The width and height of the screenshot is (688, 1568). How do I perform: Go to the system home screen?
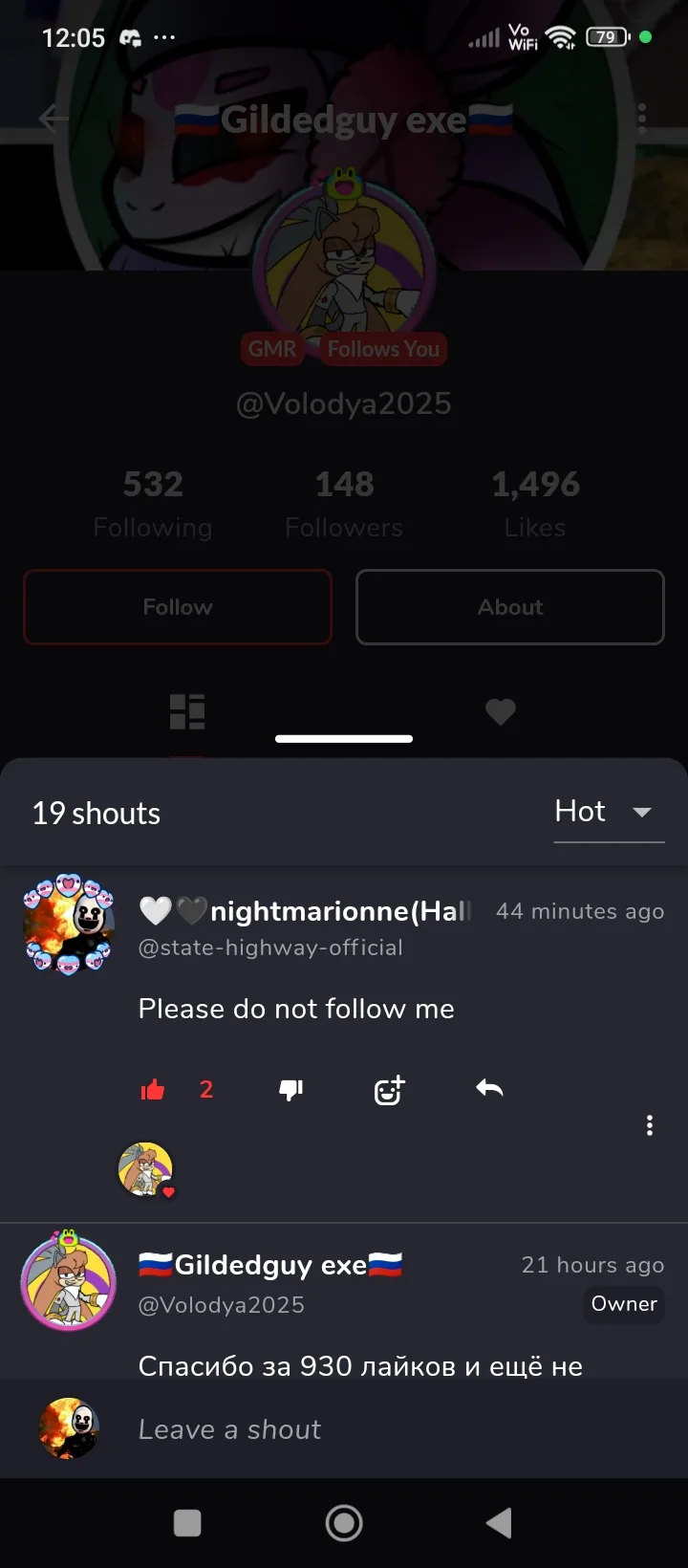(344, 1523)
